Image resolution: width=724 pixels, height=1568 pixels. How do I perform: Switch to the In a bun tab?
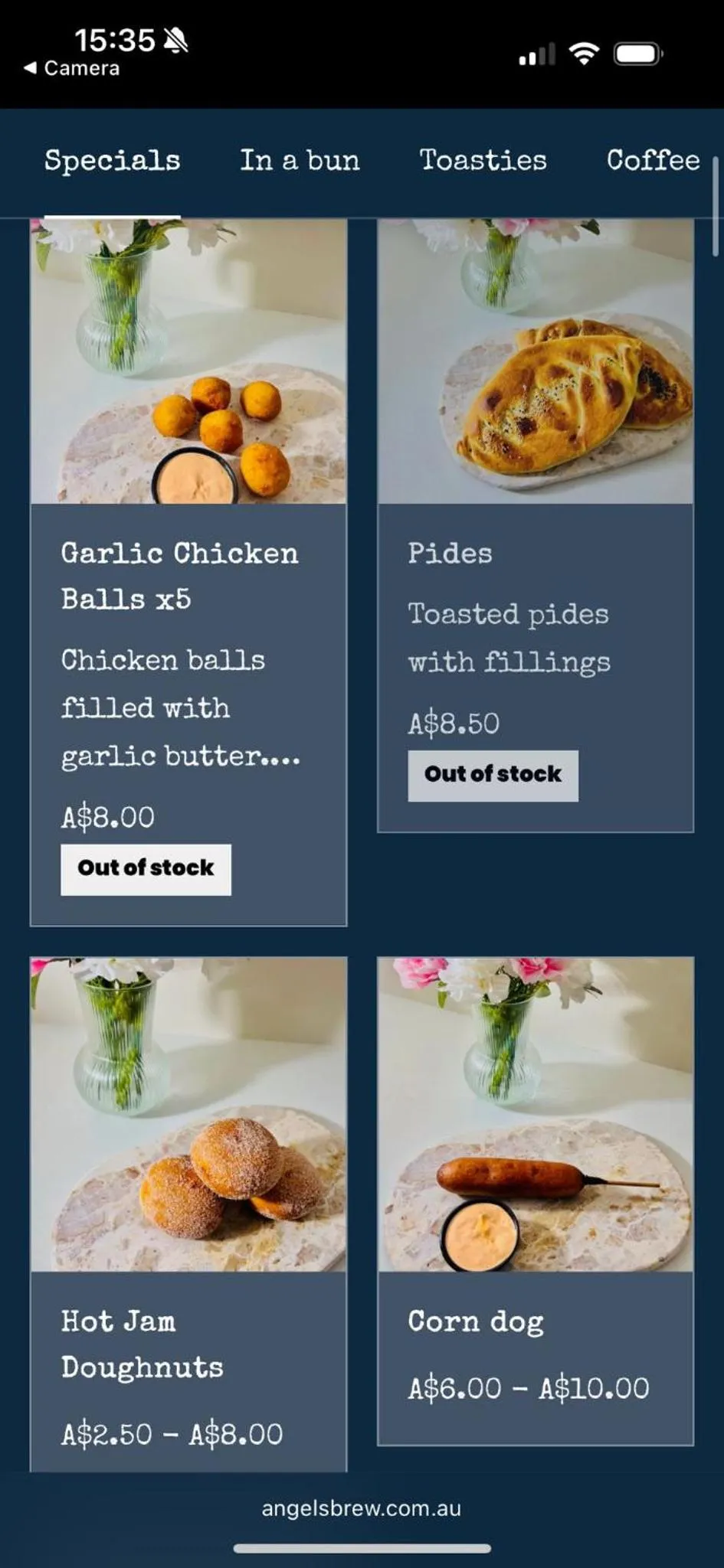pyautogui.click(x=300, y=161)
